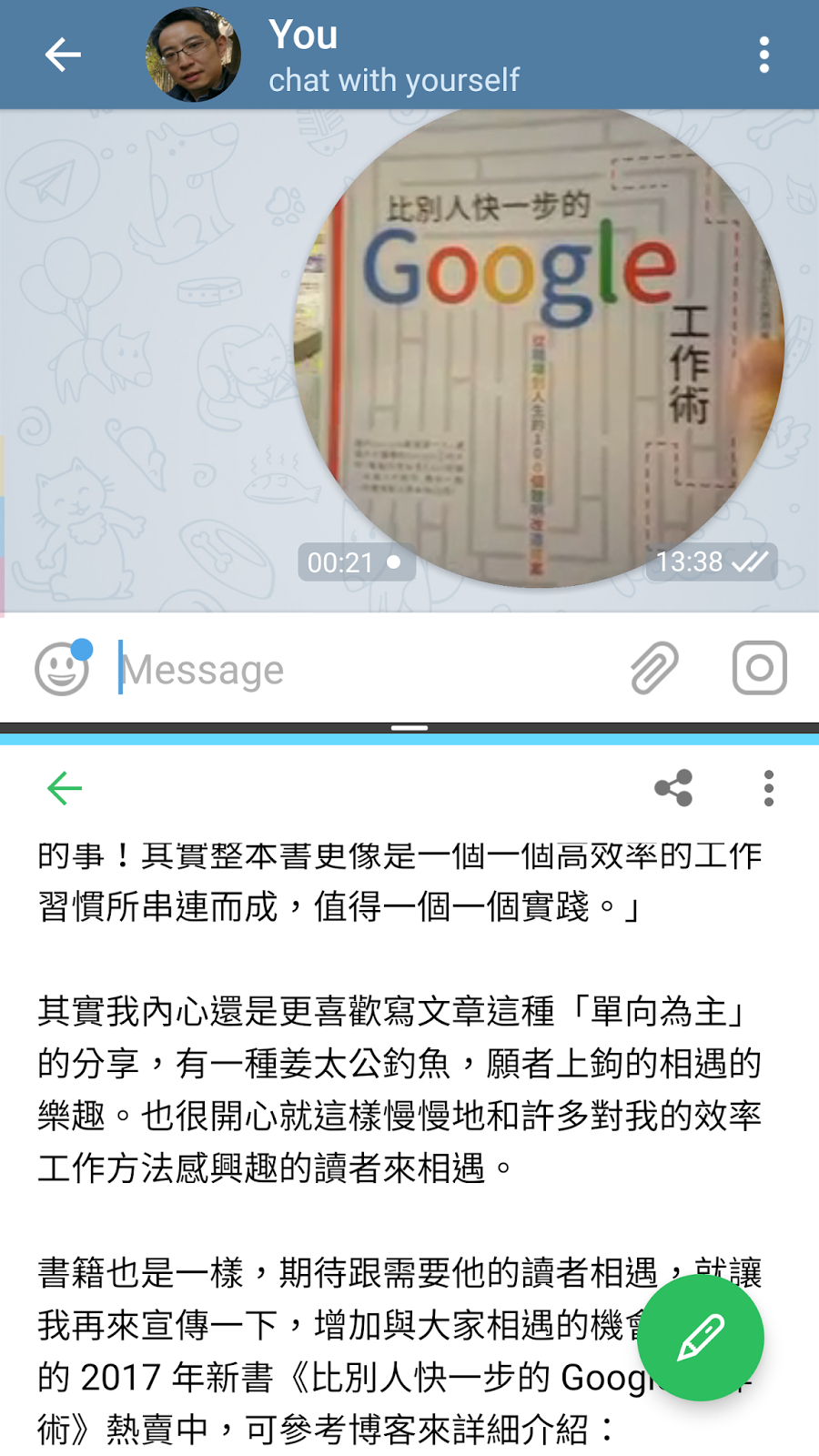Tap the green back arrow in the note
The image size is (819, 1456).
[x=65, y=788]
